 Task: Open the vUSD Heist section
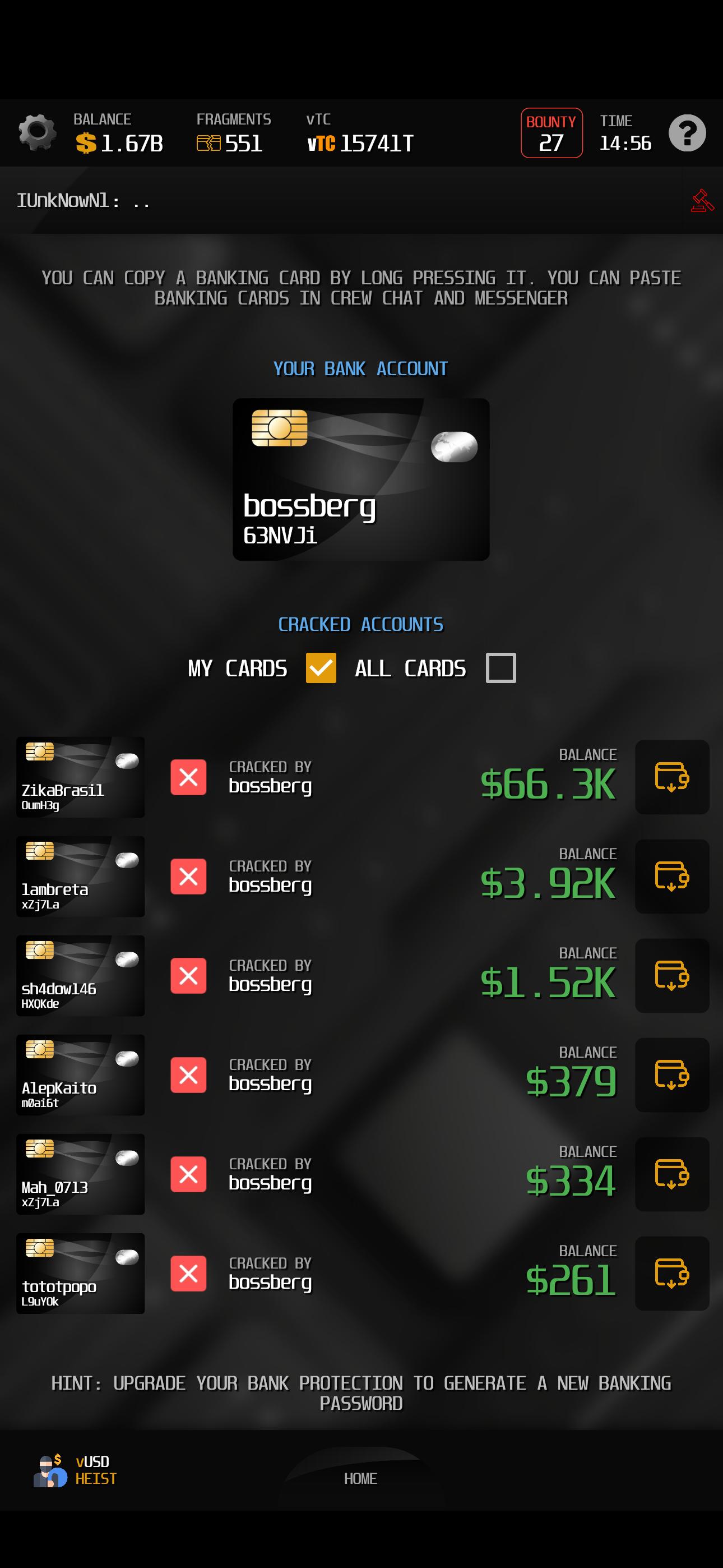(x=75, y=1470)
